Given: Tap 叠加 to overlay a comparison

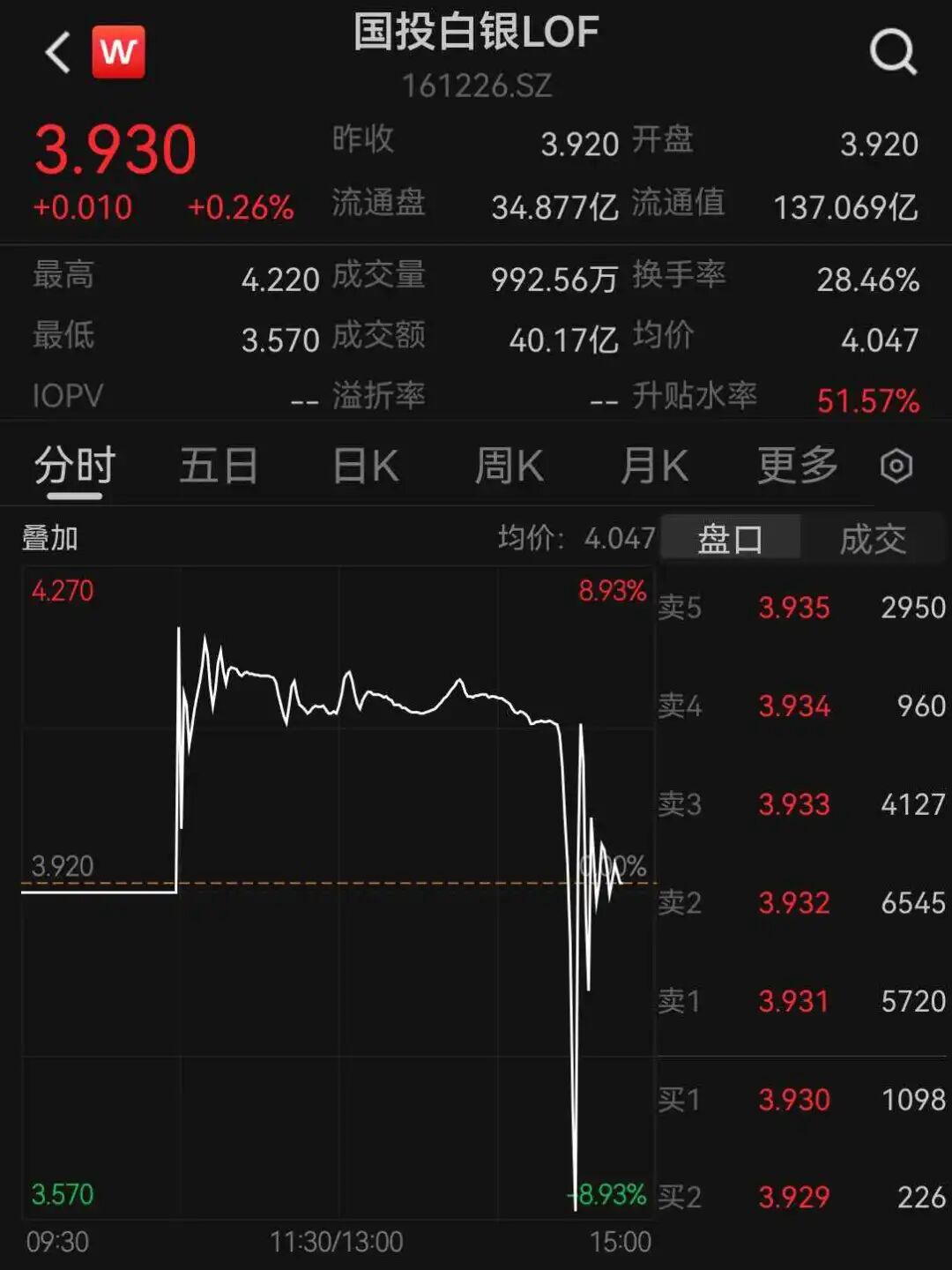Looking at the screenshot, I should [50, 538].
